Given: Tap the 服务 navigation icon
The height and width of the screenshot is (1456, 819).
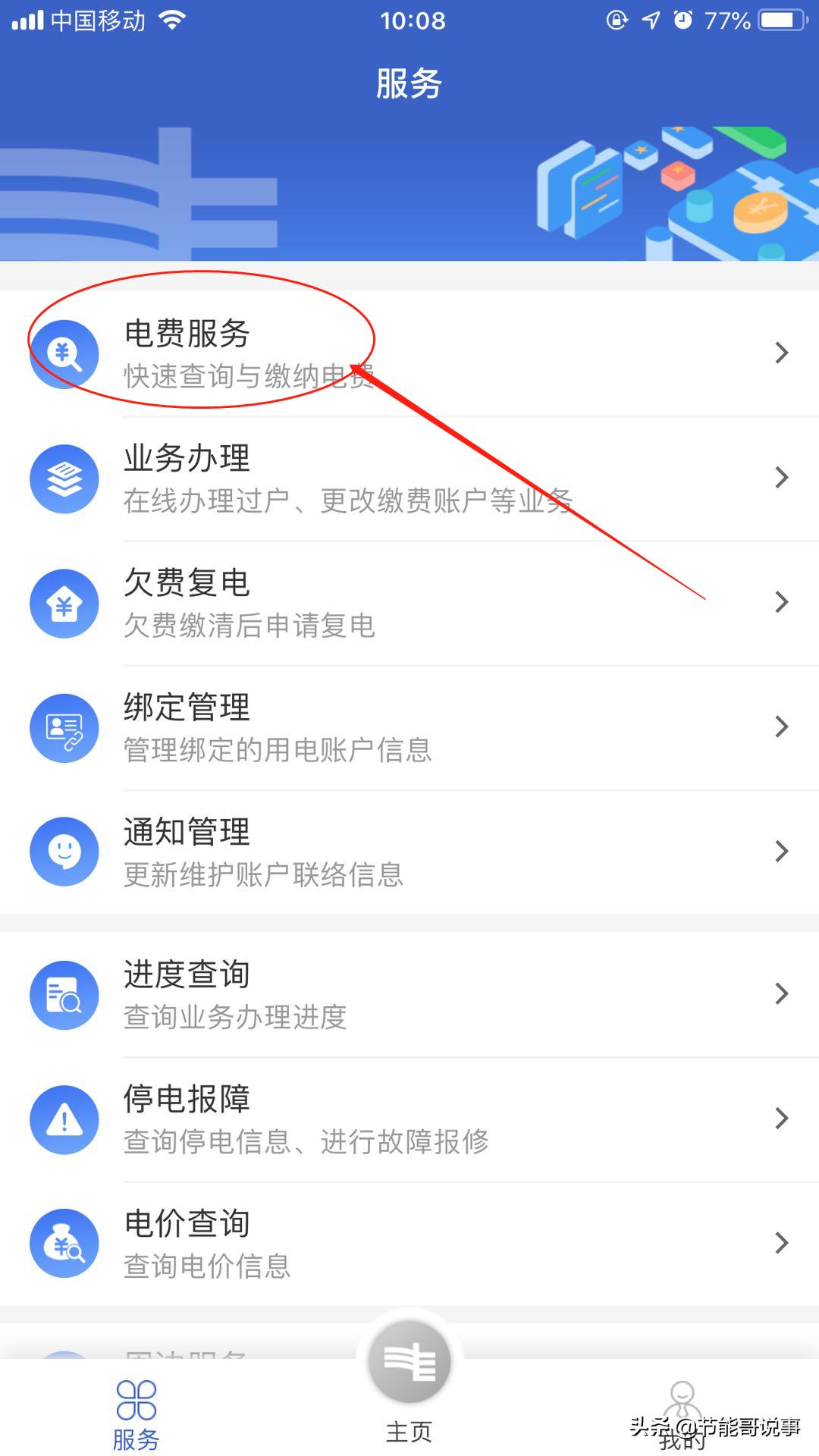Looking at the screenshot, I should [x=135, y=1403].
